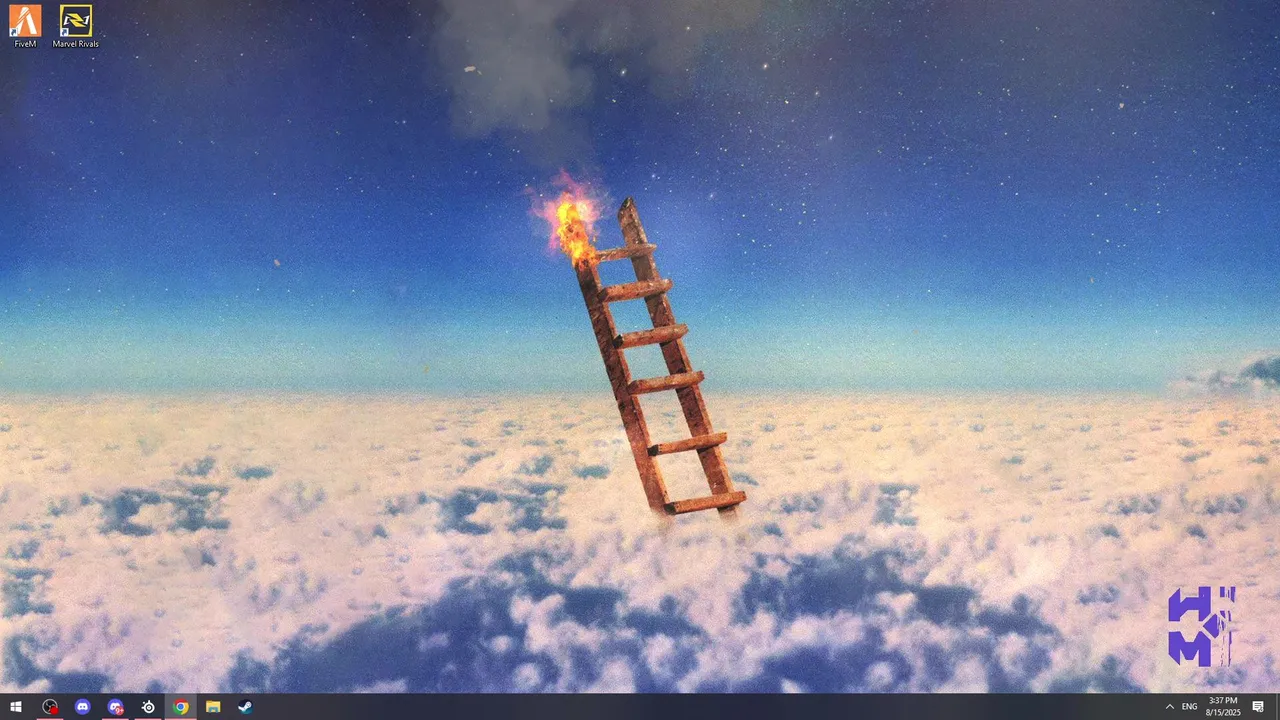Open the Discord icon with notification badge
This screenshot has width=1280, height=720.
tap(115, 707)
